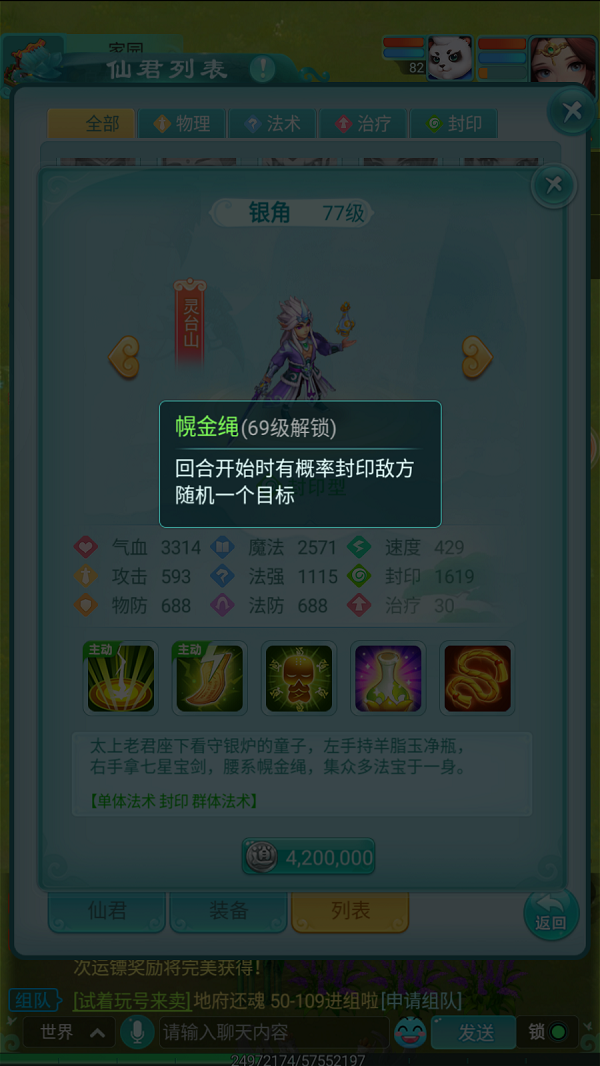This screenshot has height=1066, width=600.
Task: View the purple vase skill icon
Action: 388,678
